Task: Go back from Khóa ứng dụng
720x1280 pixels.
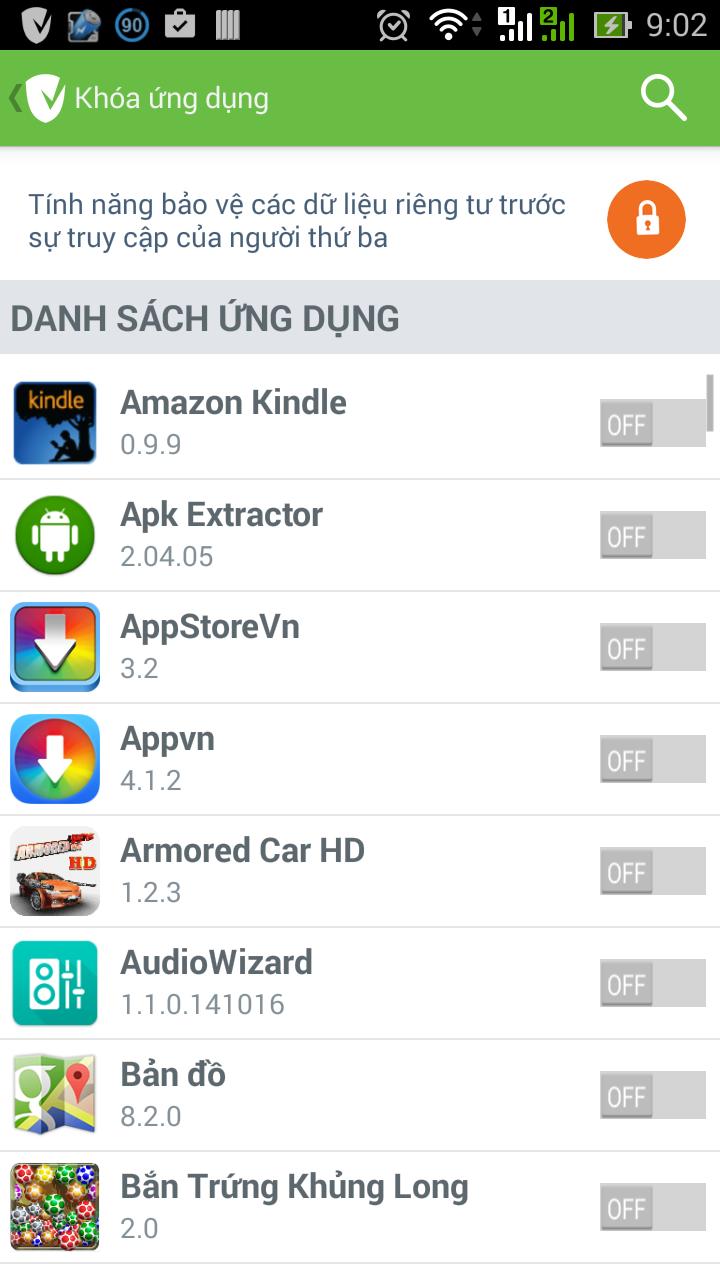Action: (x=38, y=98)
